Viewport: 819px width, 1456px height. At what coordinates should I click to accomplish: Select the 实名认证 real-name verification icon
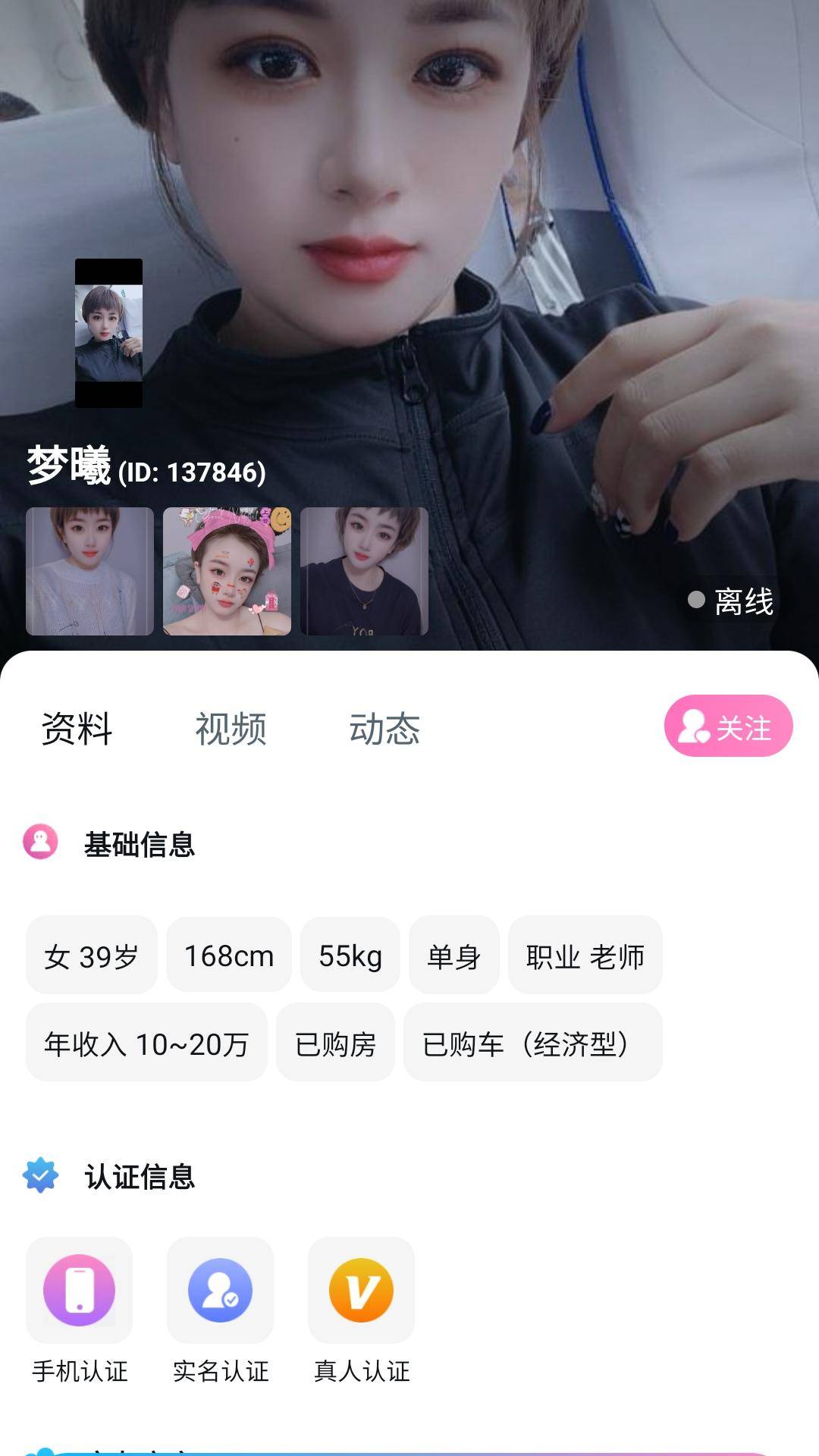220,1289
